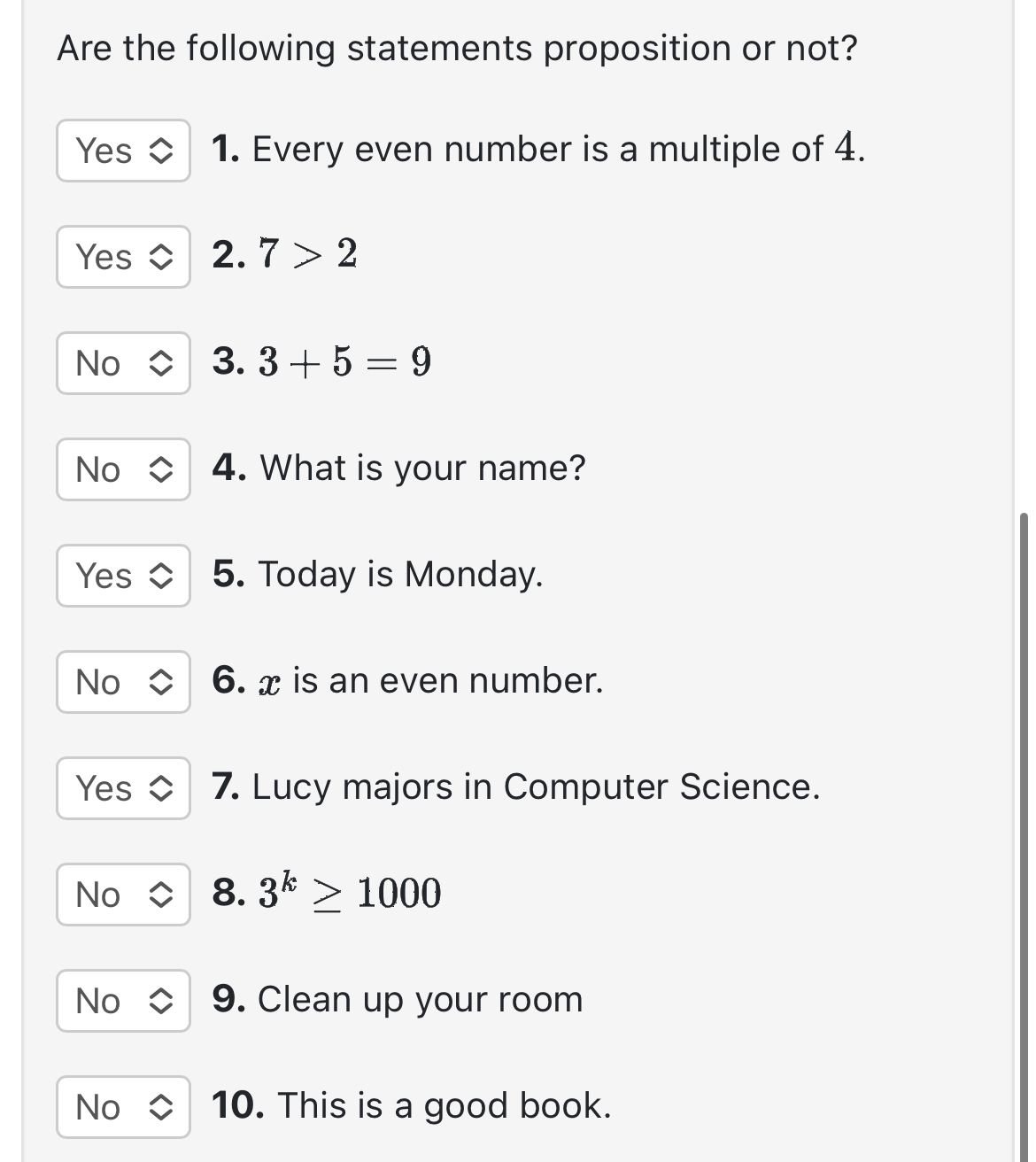
Task: Click the arrow icon next to 'No' for question 6
Action: coord(162,682)
